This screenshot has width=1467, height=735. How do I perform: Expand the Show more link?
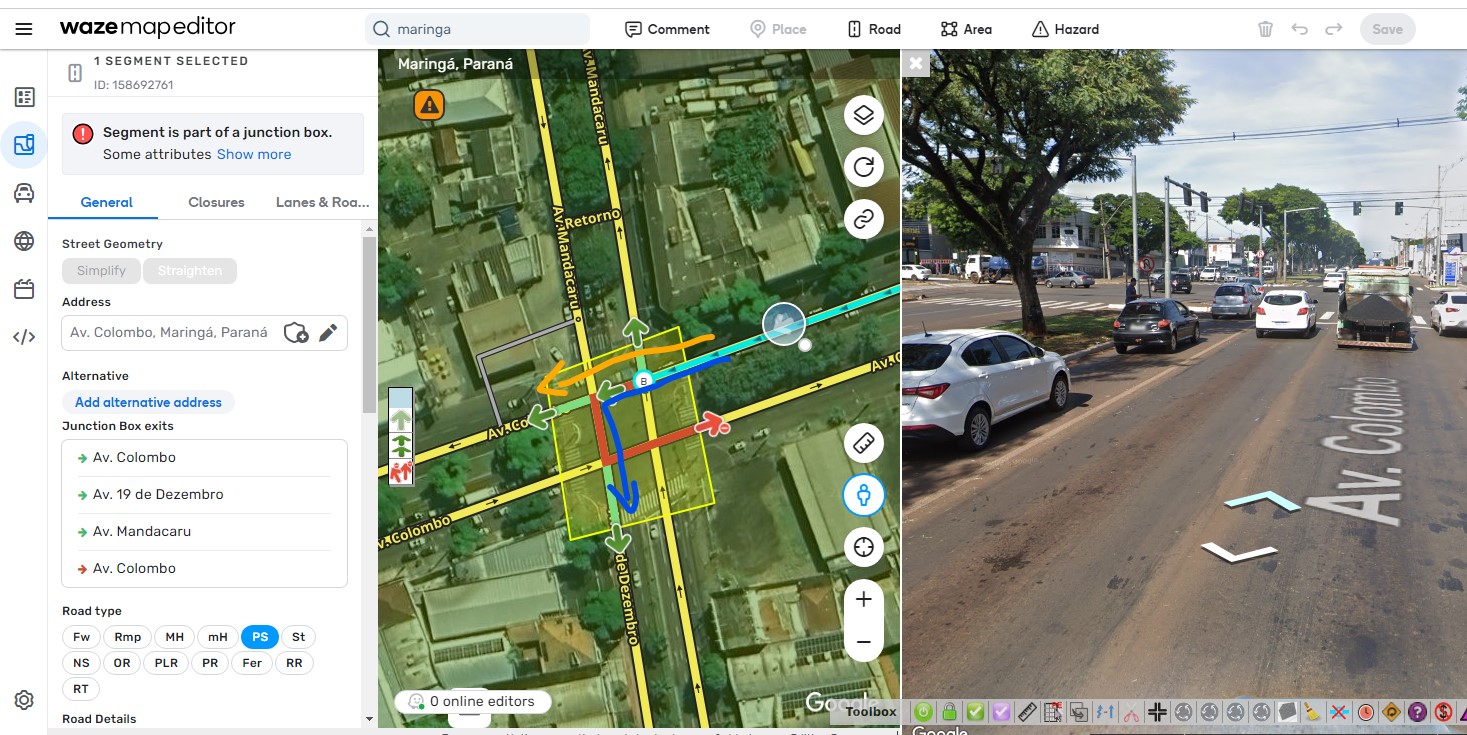(x=254, y=154)
